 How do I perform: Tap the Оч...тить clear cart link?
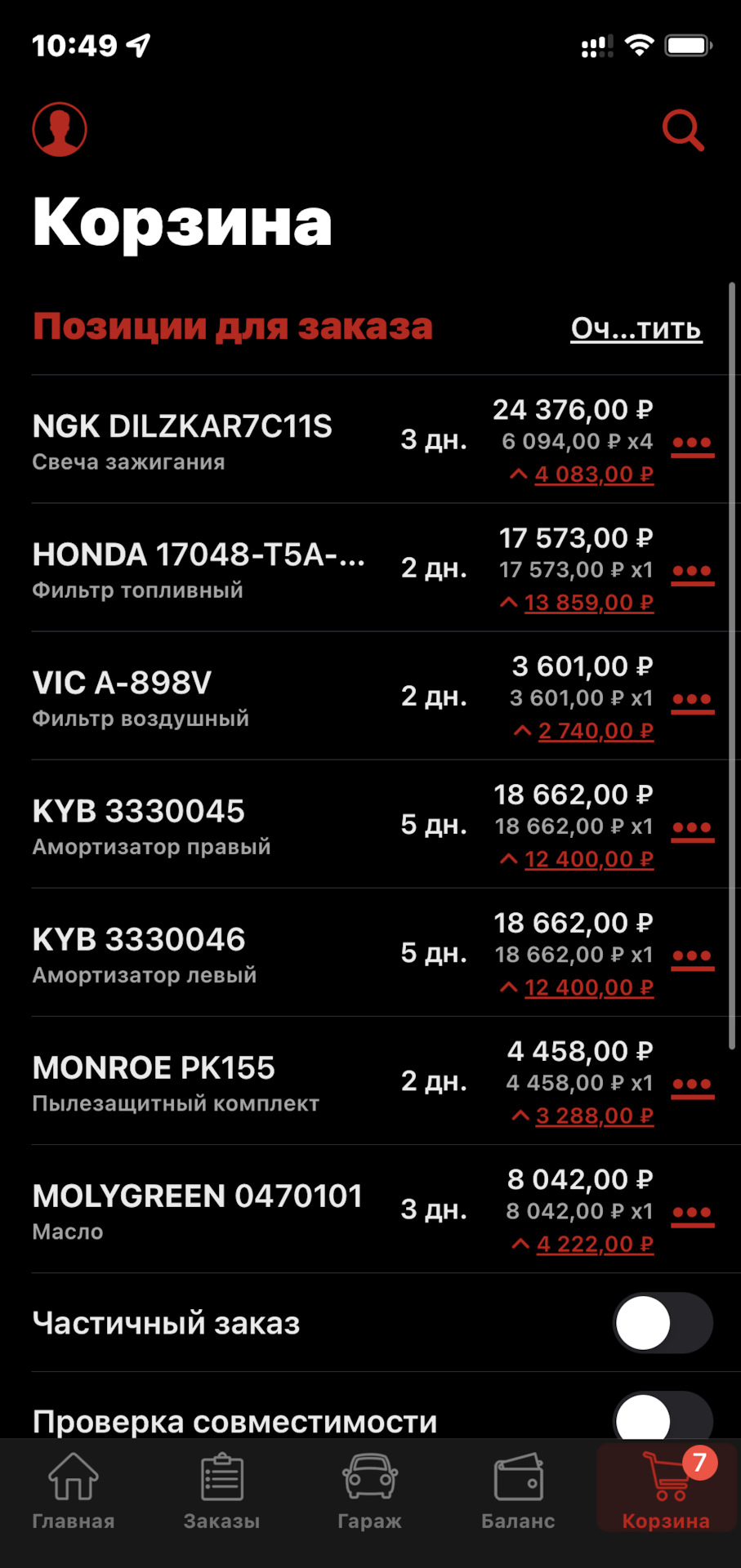click(x=636, y=328)
